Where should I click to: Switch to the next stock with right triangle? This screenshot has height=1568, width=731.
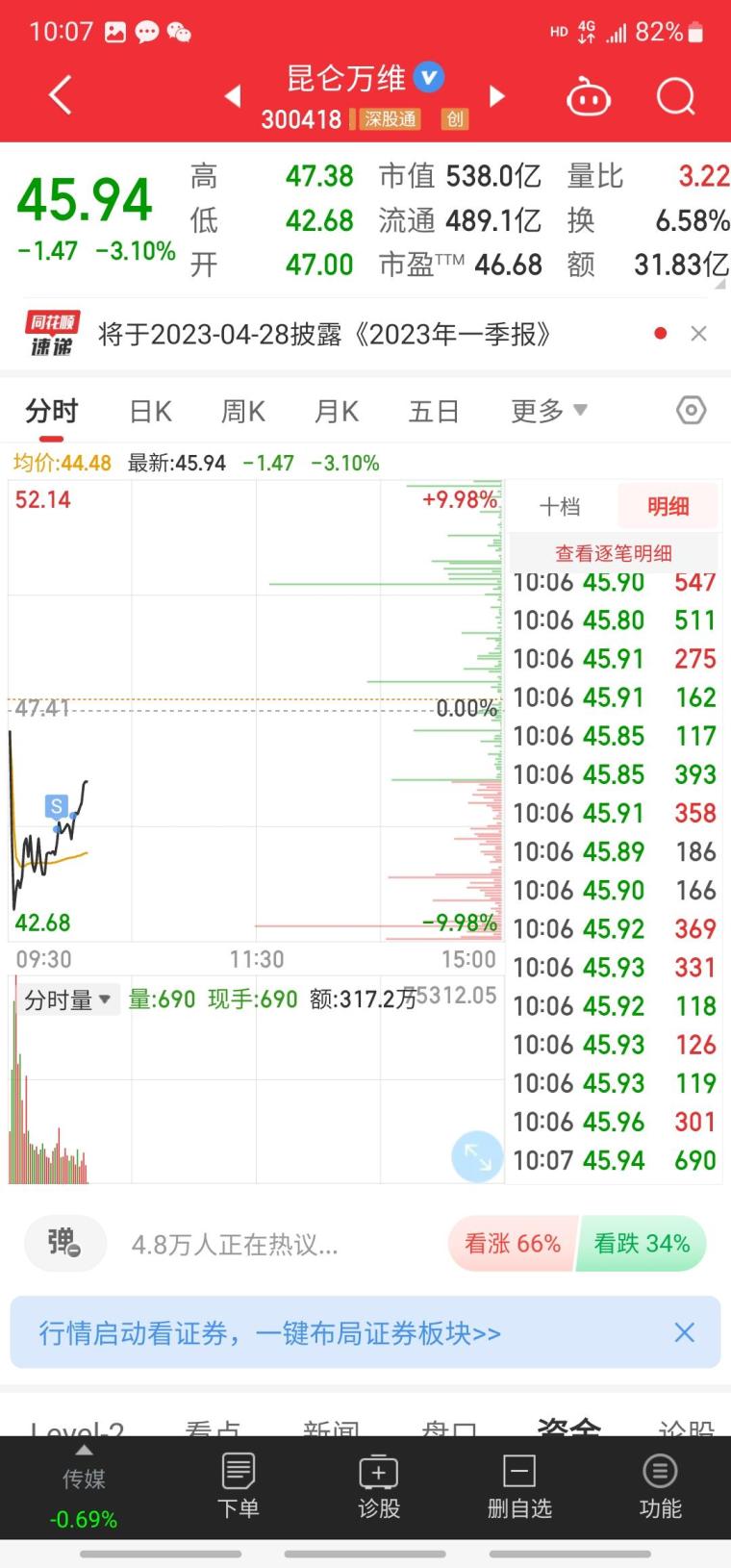coord(496,96)
